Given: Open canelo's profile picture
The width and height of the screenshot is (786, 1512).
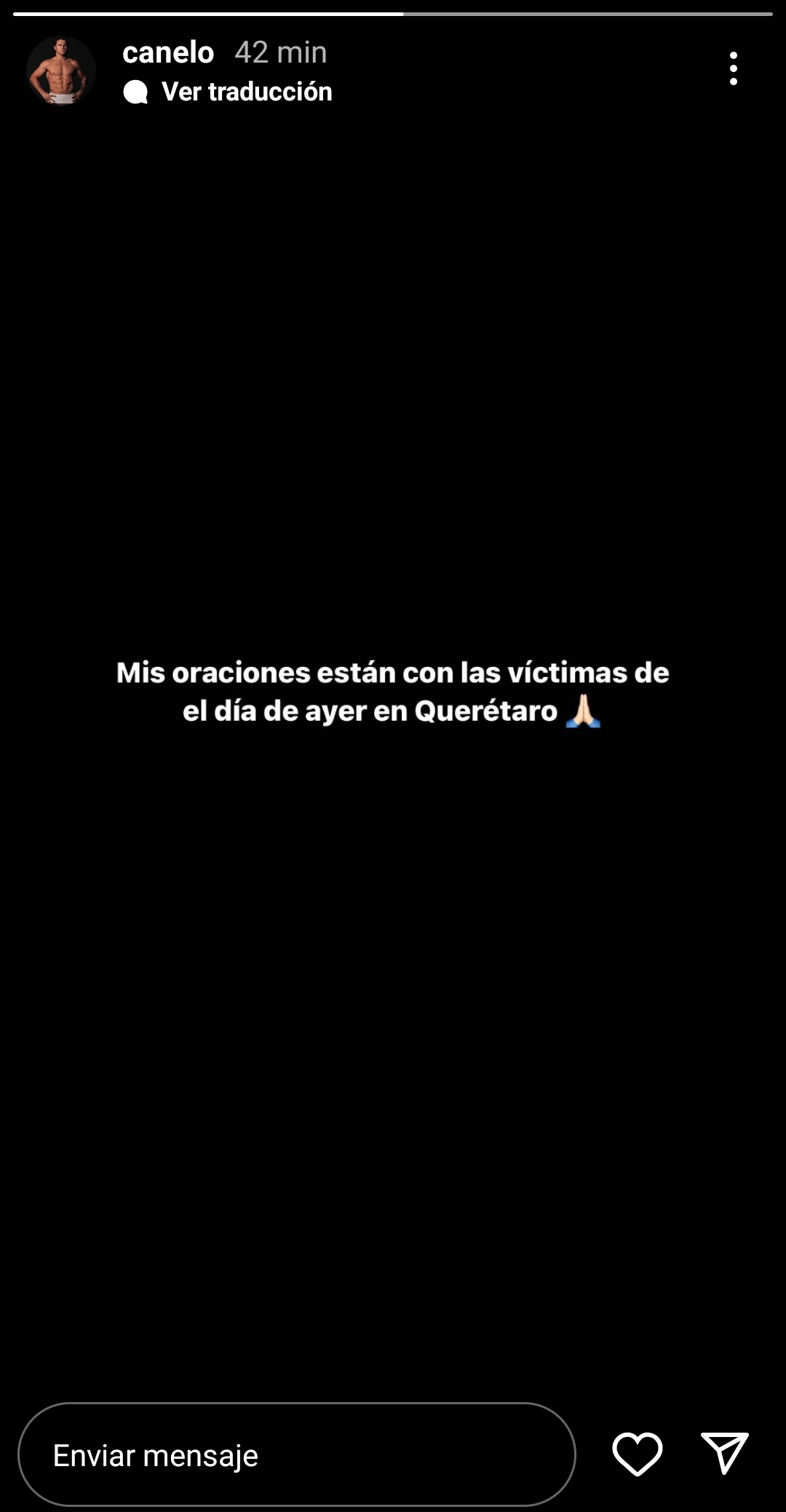Looking at the screenshot, I should 61,71.
